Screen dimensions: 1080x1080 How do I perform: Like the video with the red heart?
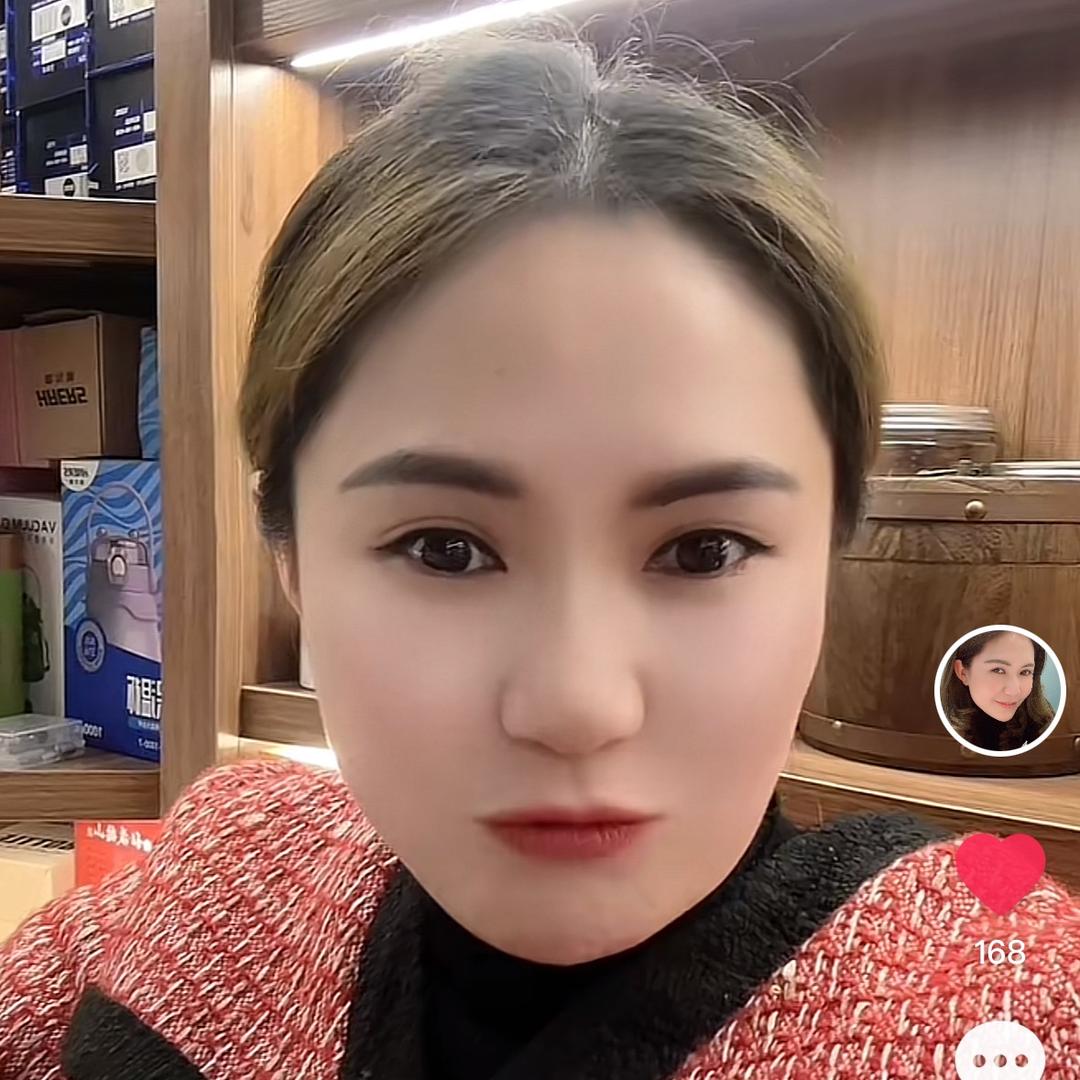[999, 870]
